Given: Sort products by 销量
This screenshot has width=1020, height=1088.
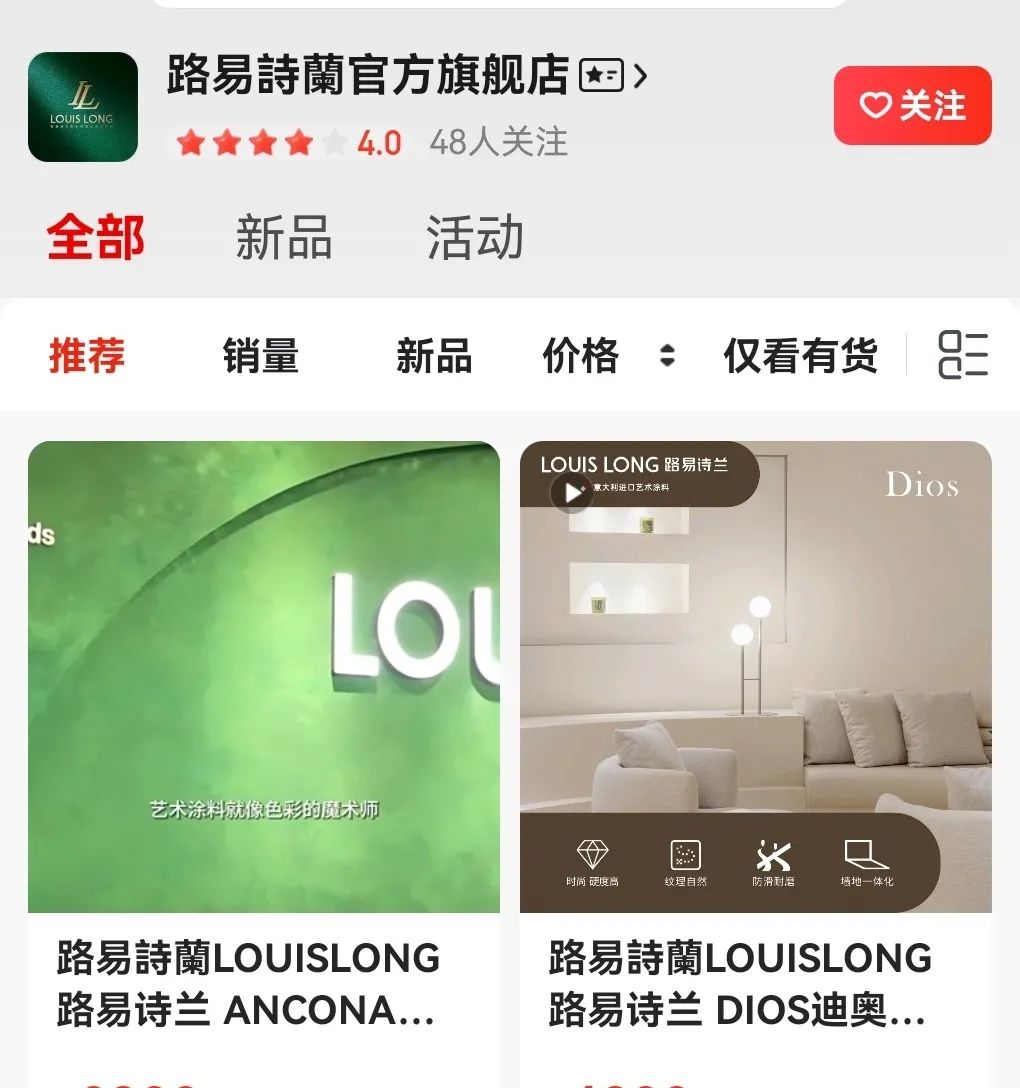Looking at the screenshot, I should pyautogui.click(x=260, y=356).
